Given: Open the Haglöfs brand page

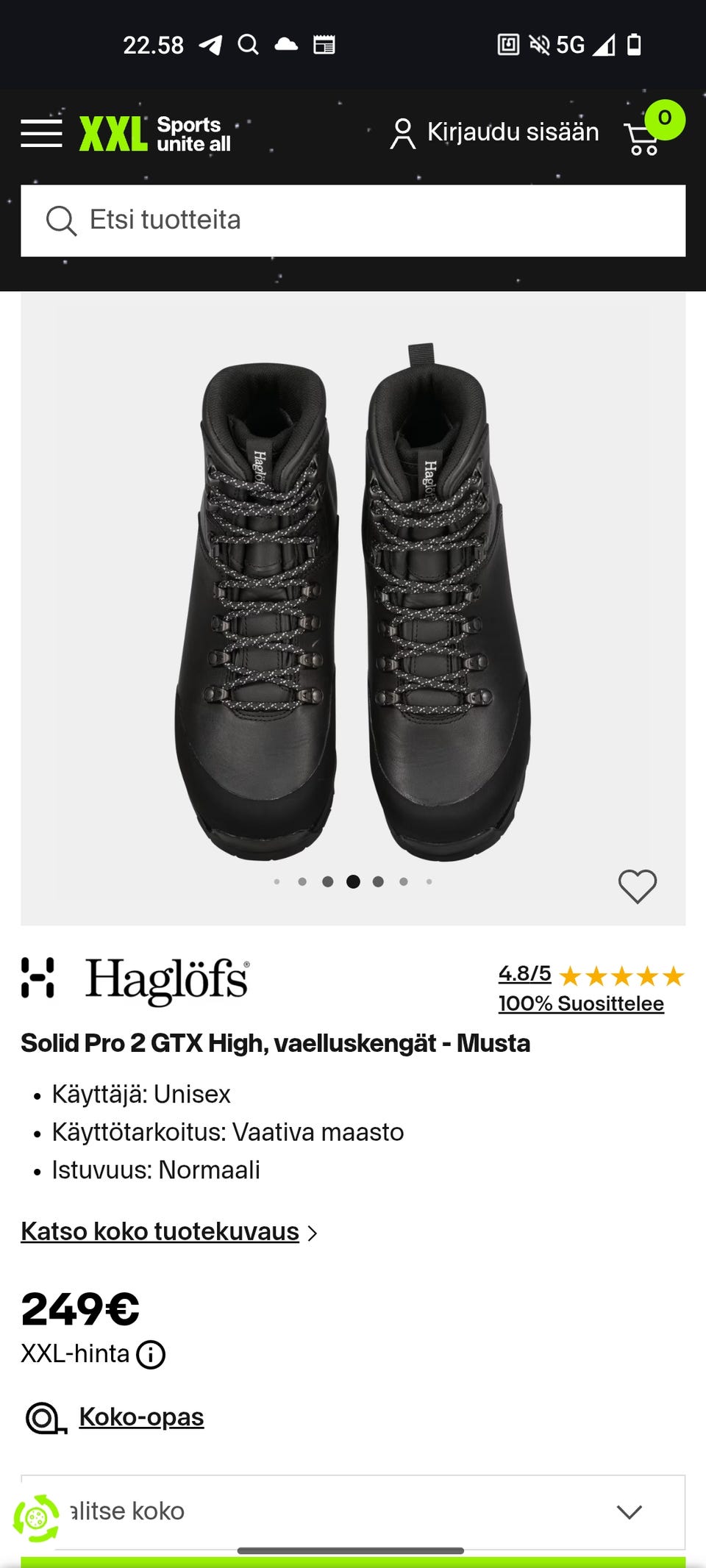Looking at the screenshot, I should click(x=136, y=980).
